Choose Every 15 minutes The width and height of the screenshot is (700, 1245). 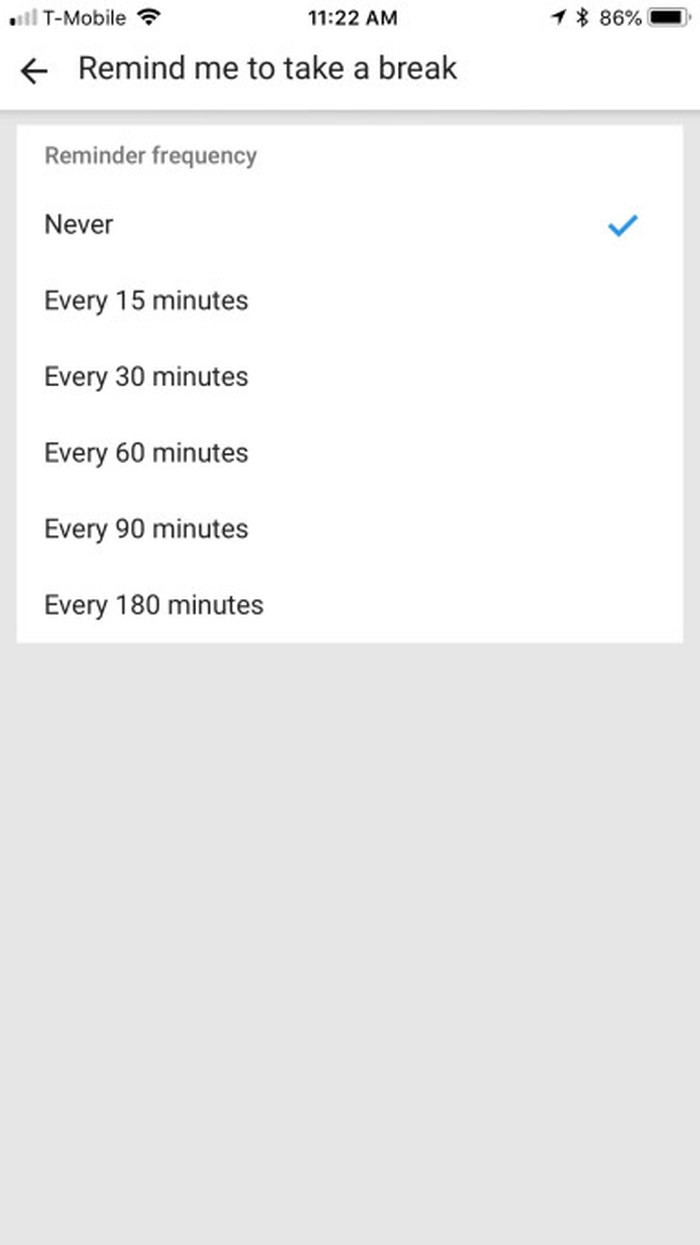(146, 301)
